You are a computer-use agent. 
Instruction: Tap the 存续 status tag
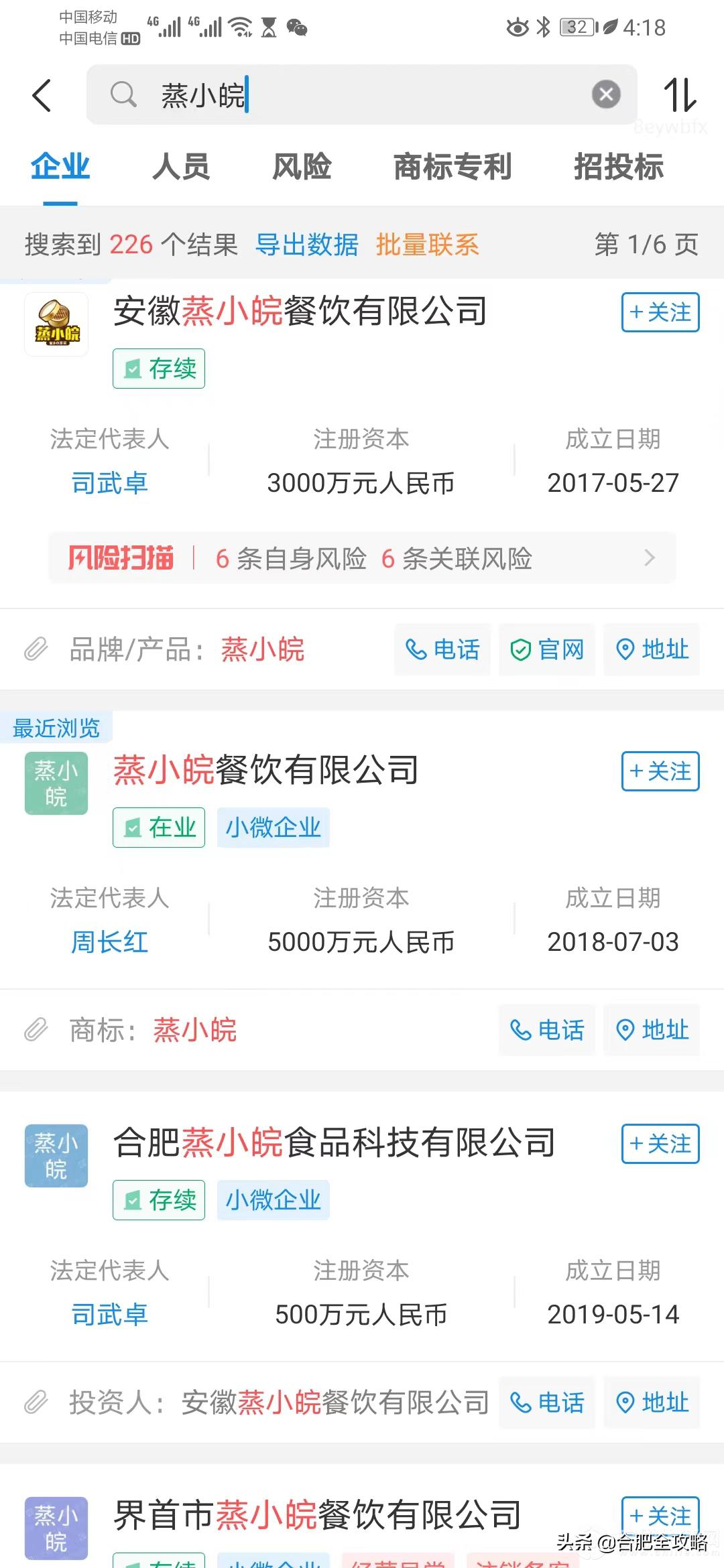pyautogui.click(x=158, y=369)
